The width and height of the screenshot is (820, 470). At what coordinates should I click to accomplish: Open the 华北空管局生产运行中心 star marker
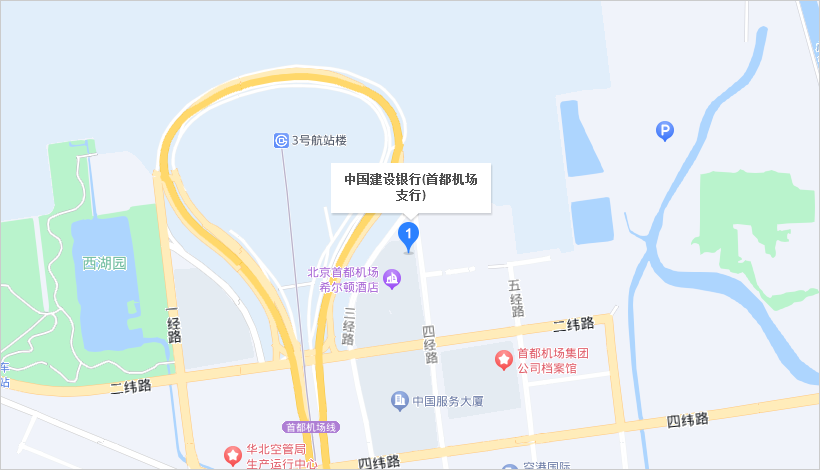click(x=232, y=456)
